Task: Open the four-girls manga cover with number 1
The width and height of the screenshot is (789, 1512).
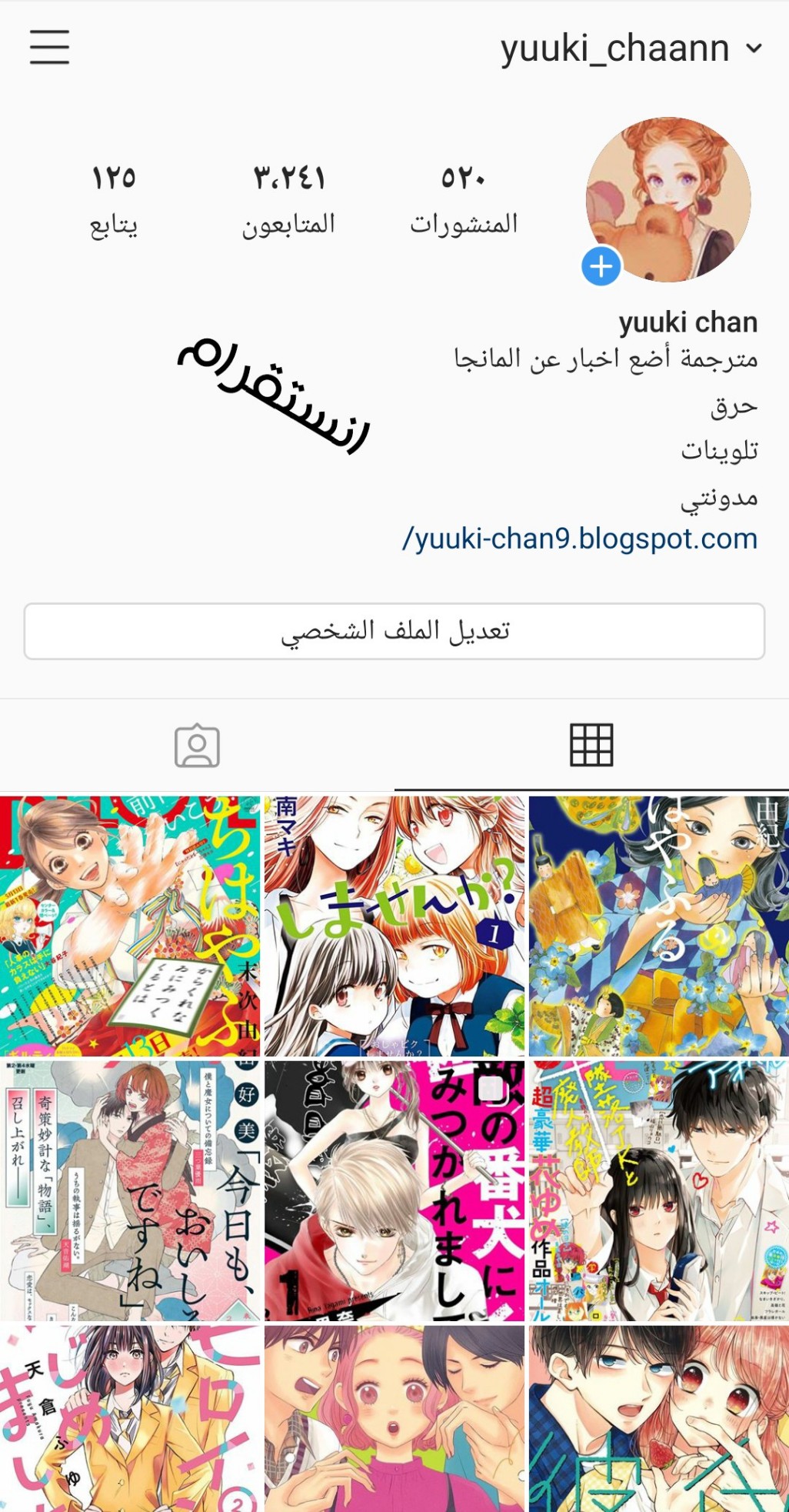Action: coord(394,926)
